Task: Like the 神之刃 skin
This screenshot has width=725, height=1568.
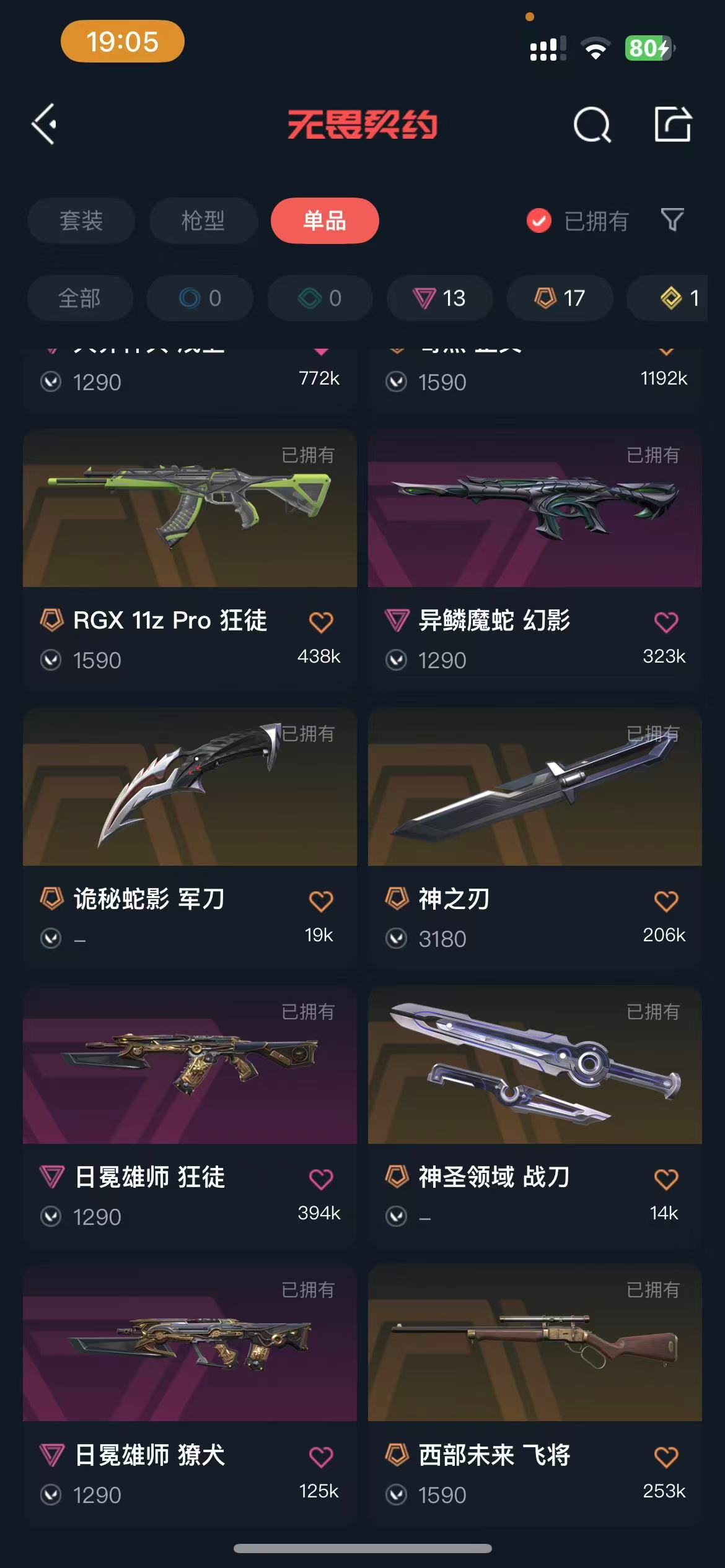Action: tap(666, 900)
